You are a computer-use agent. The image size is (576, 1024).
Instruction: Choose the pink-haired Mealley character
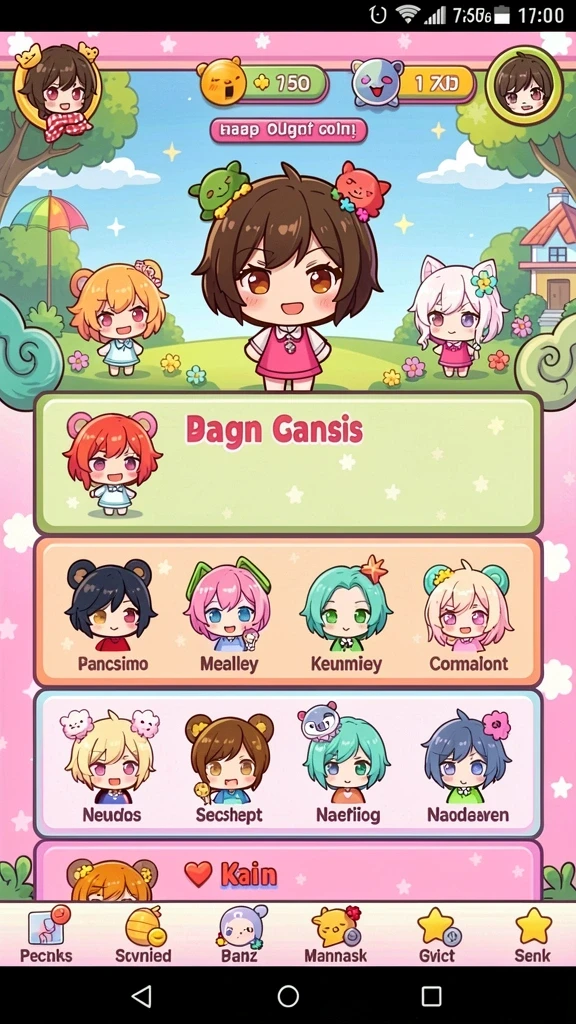click(x=229, y=615)
